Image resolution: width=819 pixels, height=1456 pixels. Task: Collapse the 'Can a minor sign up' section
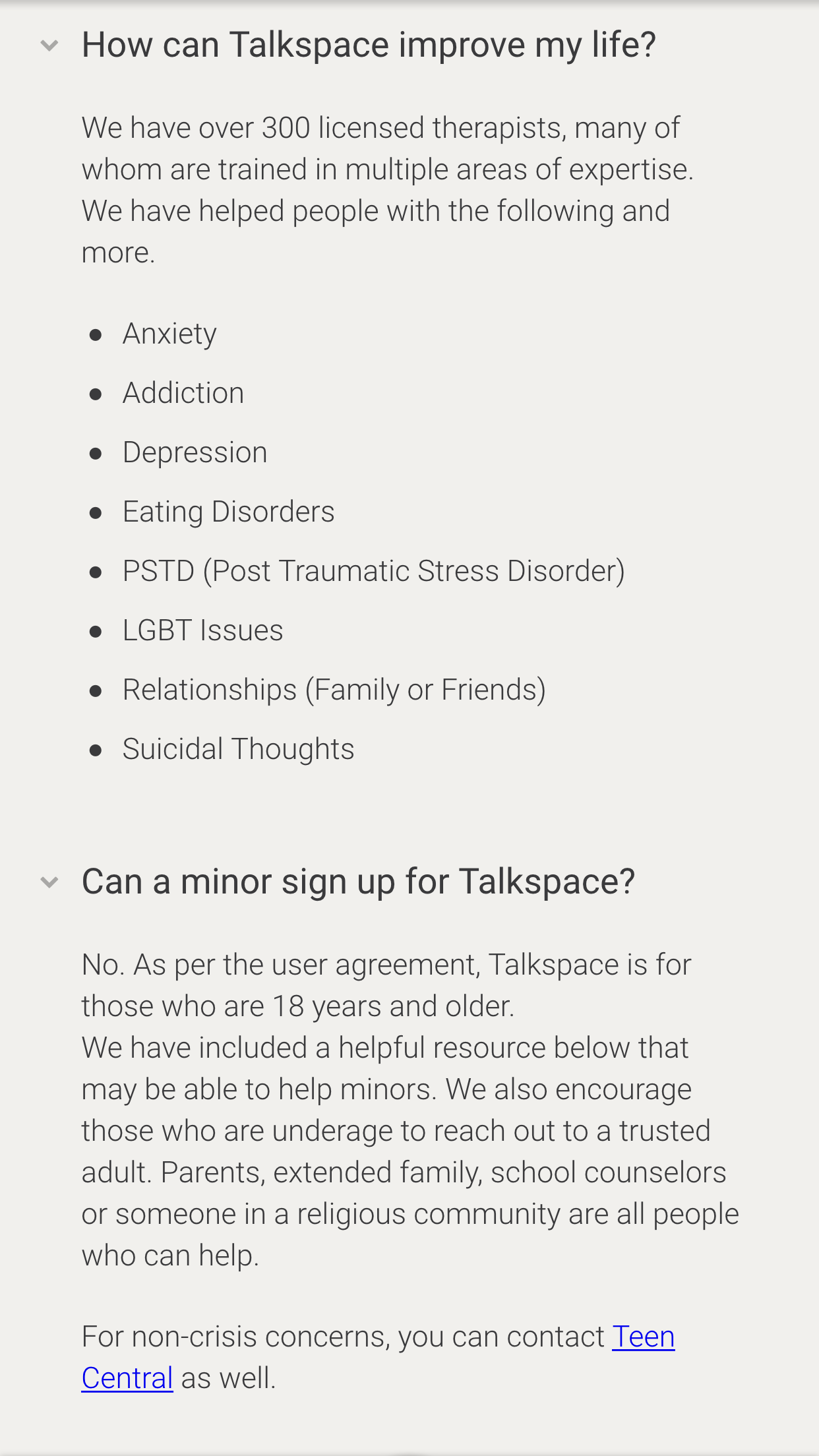click(49, 882)
